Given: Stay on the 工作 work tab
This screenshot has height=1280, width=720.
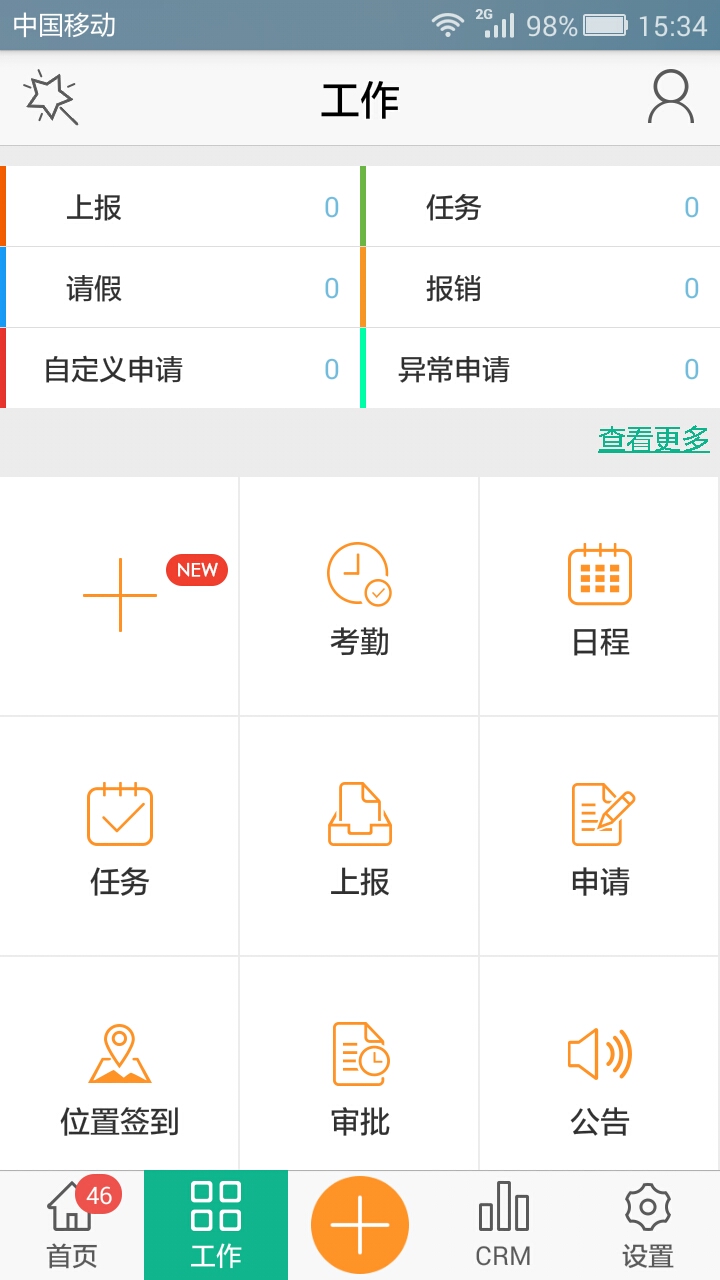Looking at the screenshot, I should [215, 1222].
